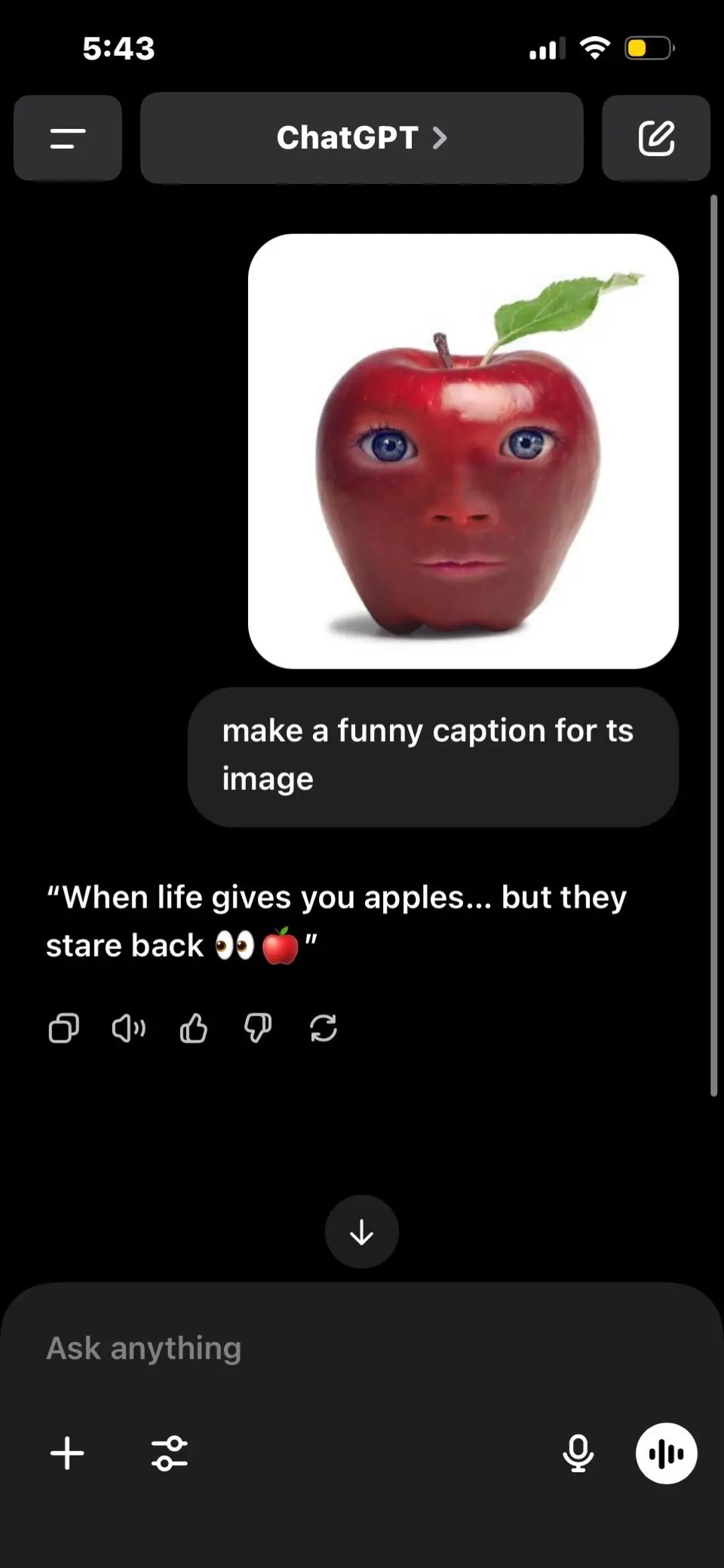
Task: Start a new chat
Action: pyautogui.click(x=655, y=138)
